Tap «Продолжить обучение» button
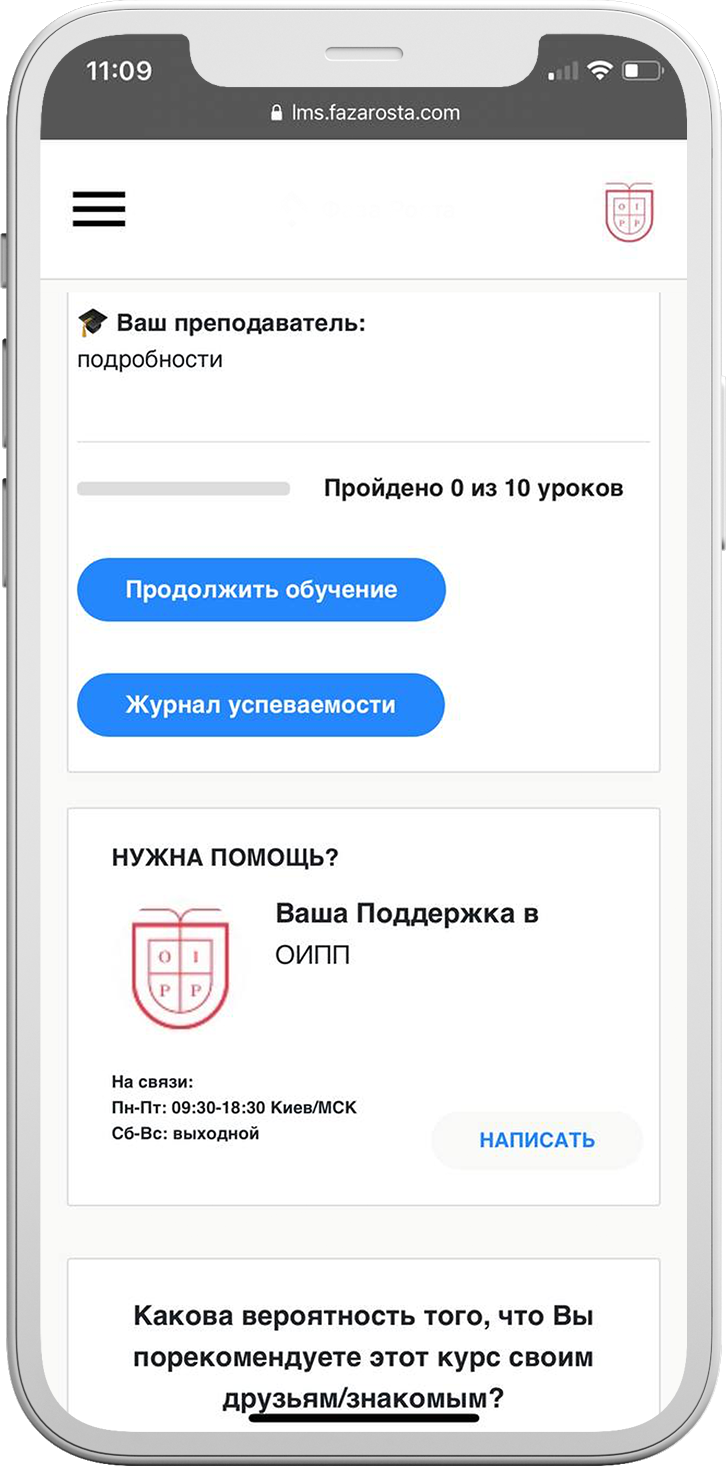The height and width of the screenshot is (1466, 726). tap(261, 590)
